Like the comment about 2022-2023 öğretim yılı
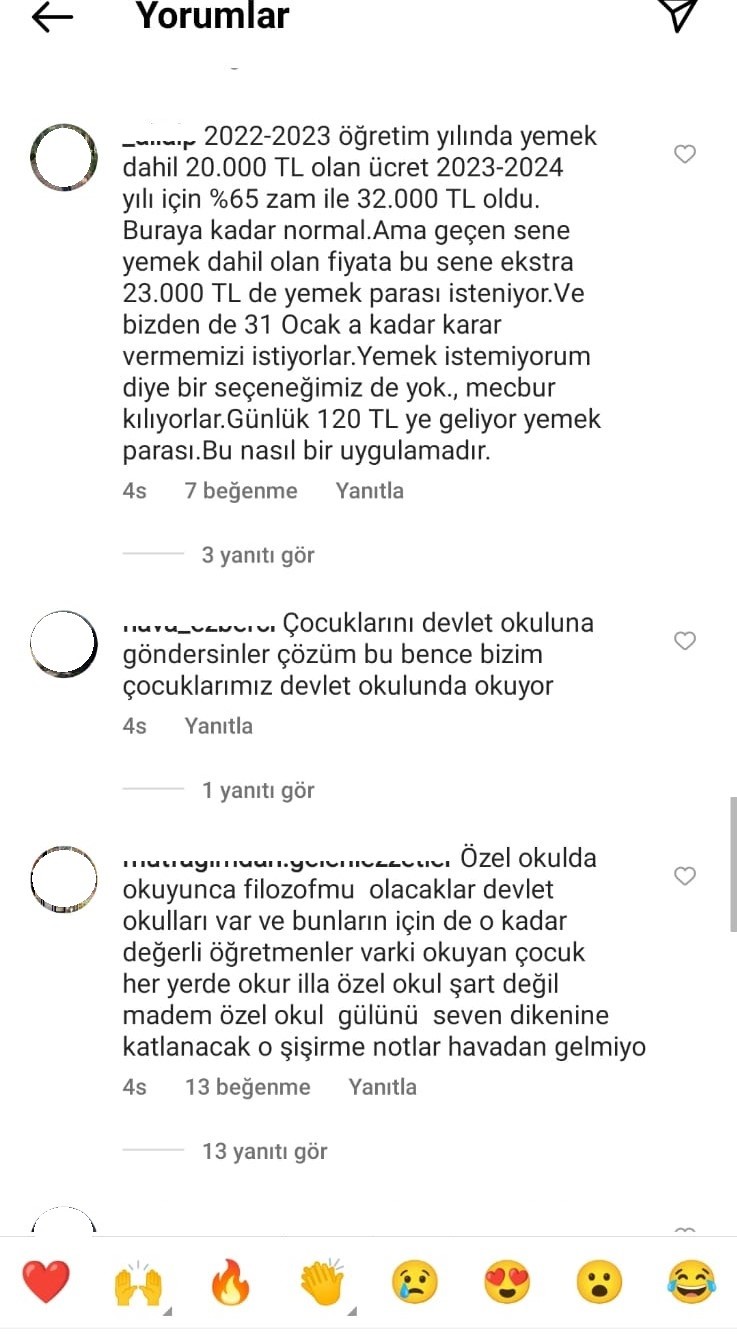Viewport: 737px width, 1334px height. (685, 154)
